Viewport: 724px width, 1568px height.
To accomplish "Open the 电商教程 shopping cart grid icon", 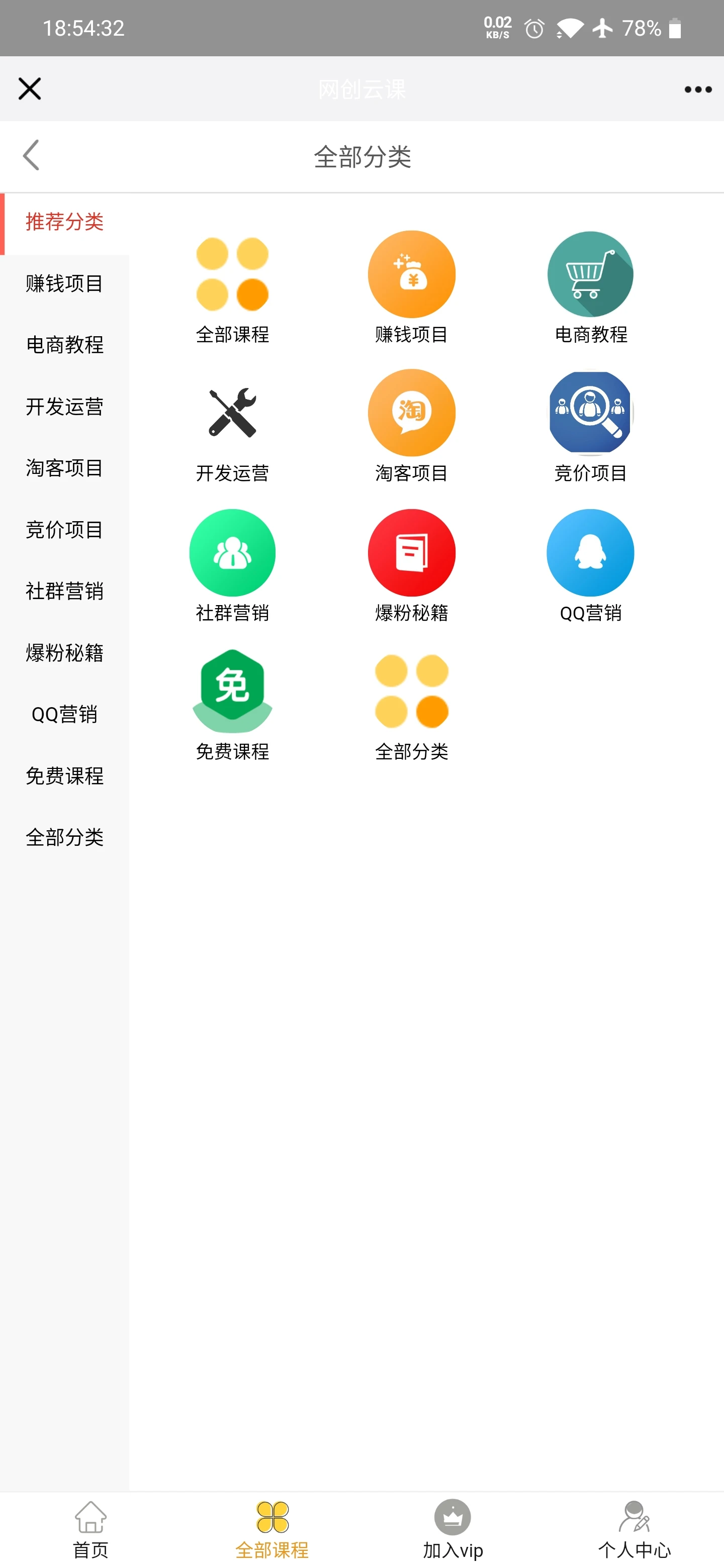I will pos(591,274).
